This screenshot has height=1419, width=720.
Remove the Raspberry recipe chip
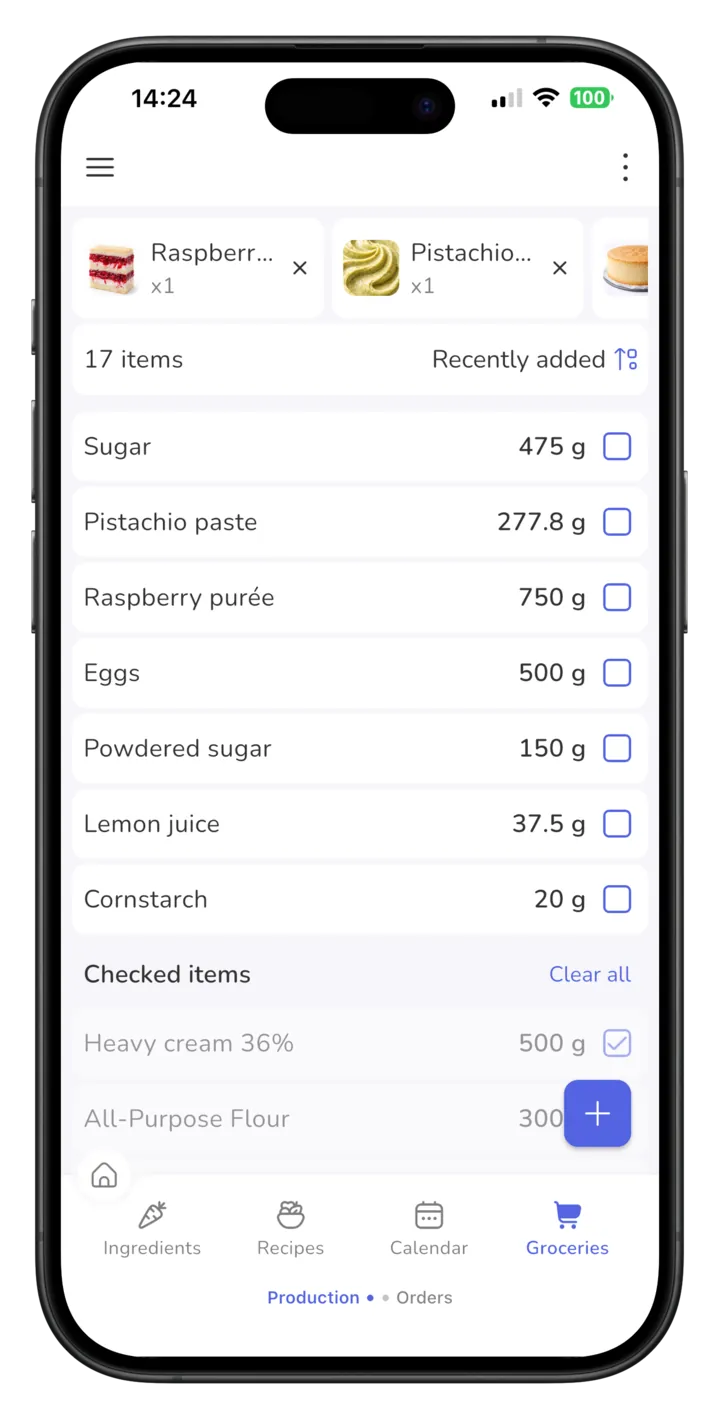click(299, 268)
